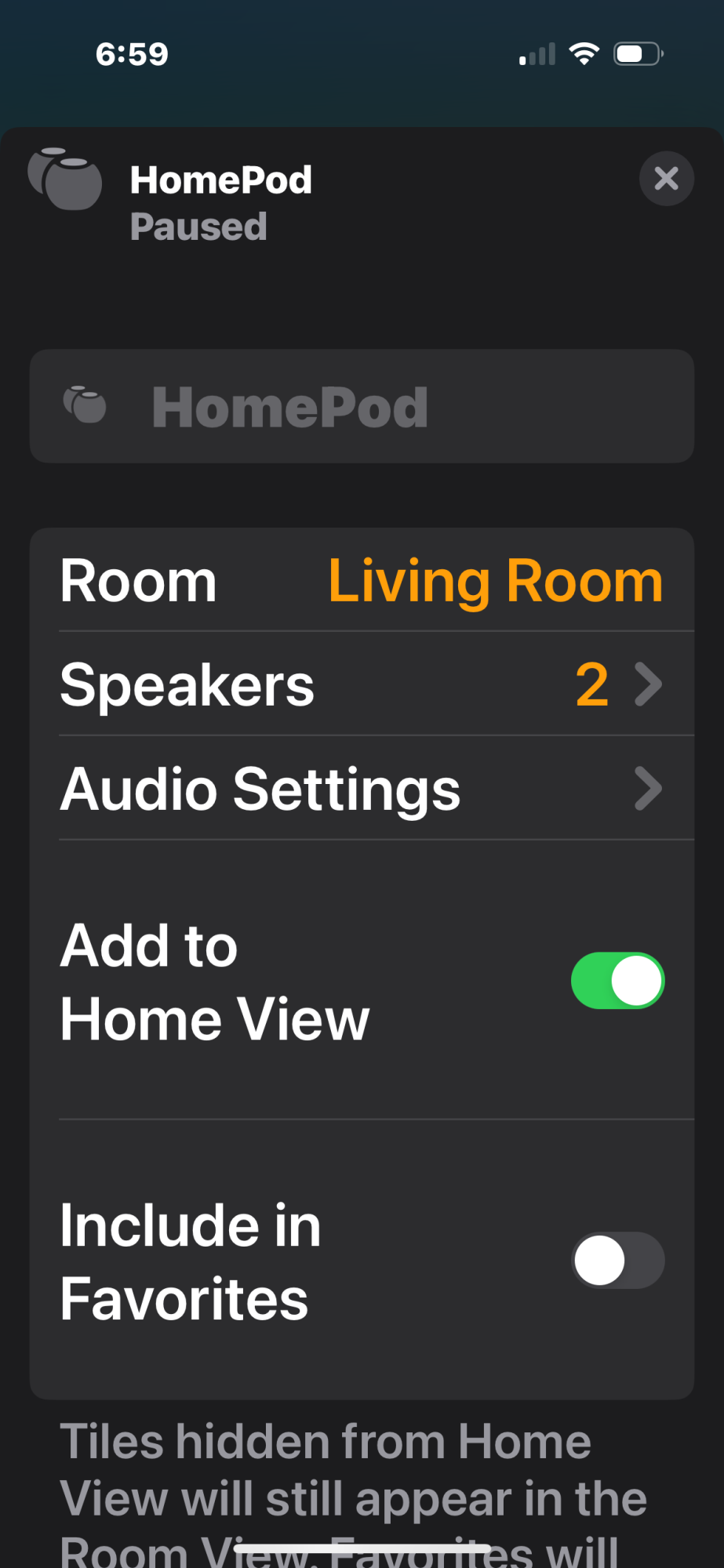The height and width of the screenshot is (1568, 724).
Task: Edit the HomePod name field
Action: click(x=361, y=407)
